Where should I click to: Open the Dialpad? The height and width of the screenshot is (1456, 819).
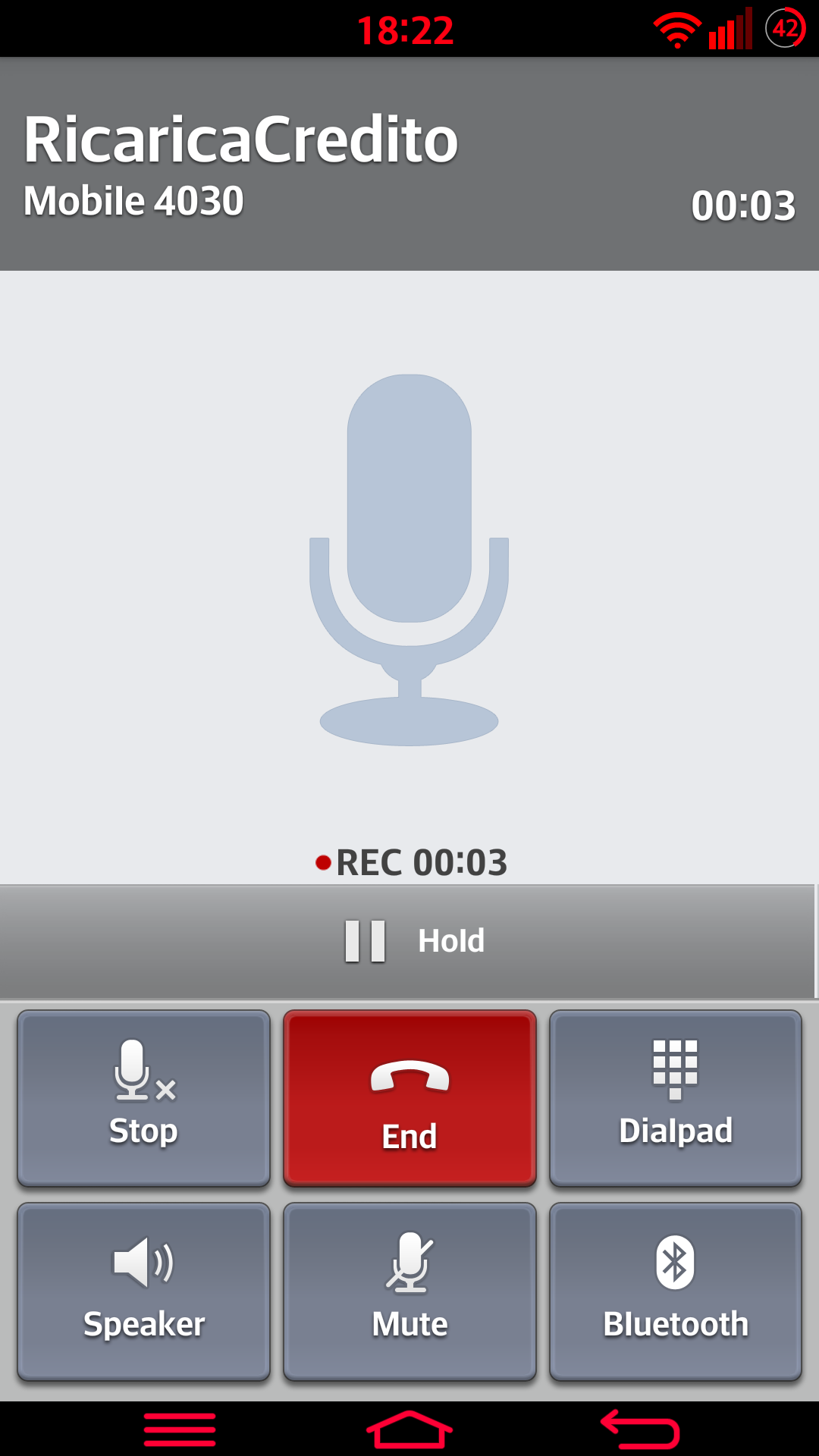[x=676, y=1098]
